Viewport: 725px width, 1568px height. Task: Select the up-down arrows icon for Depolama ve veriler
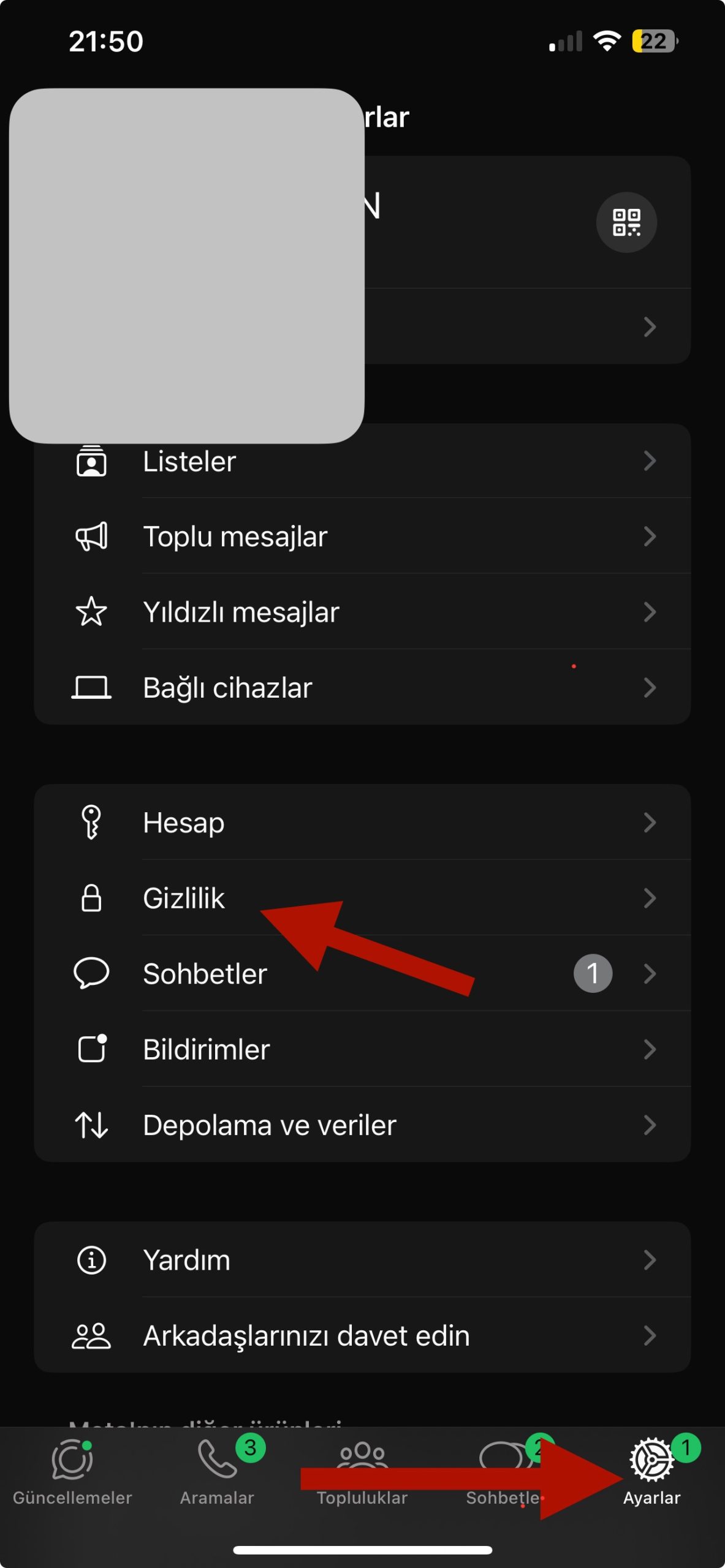tap(91, 1125)
